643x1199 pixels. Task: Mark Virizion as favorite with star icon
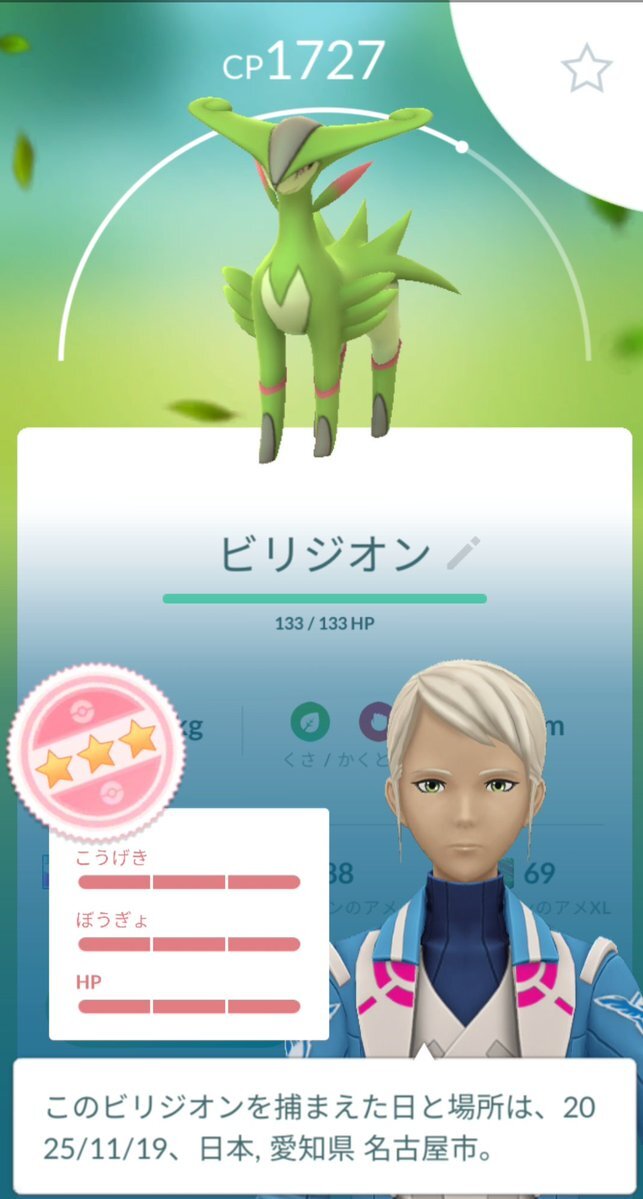tap(586, 70)
